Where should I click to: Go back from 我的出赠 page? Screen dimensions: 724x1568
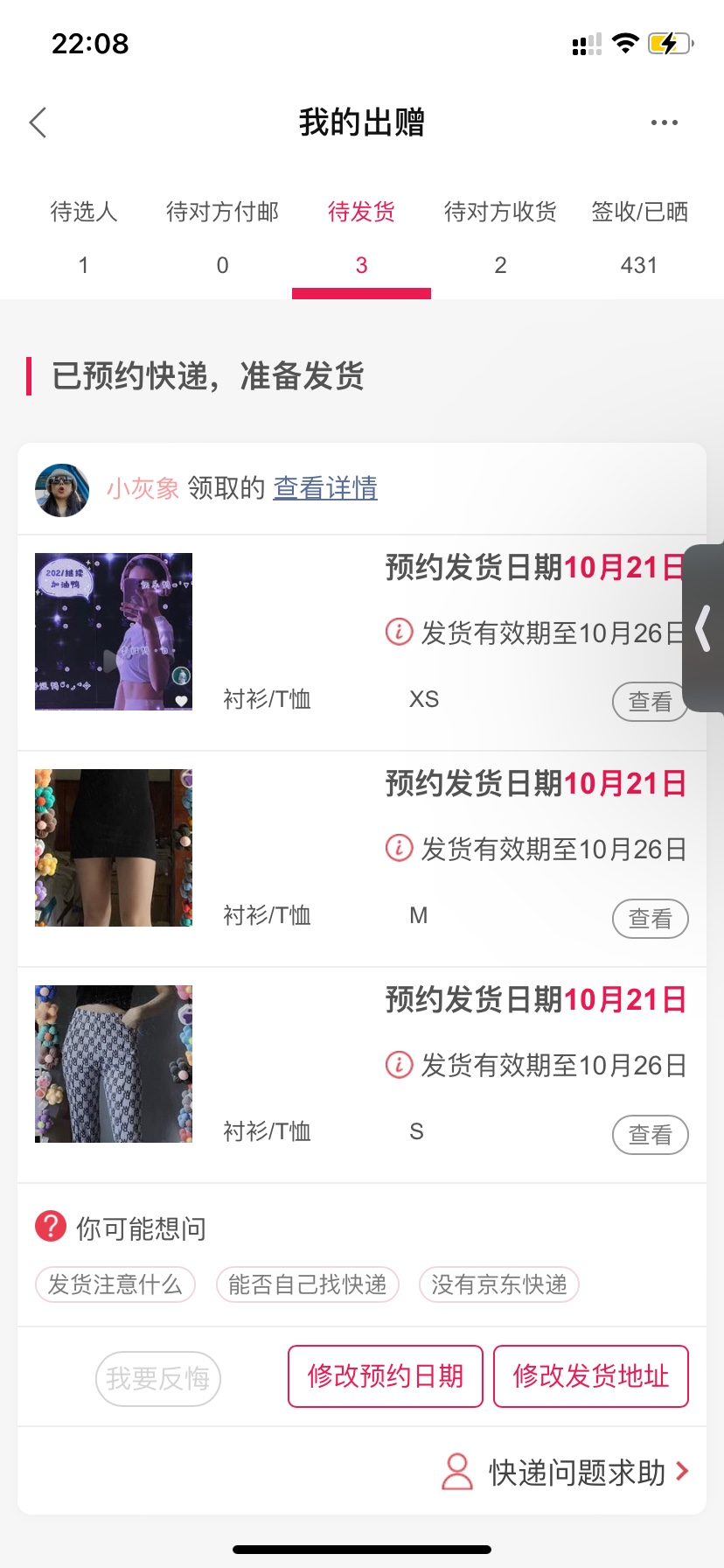[38, 123]
